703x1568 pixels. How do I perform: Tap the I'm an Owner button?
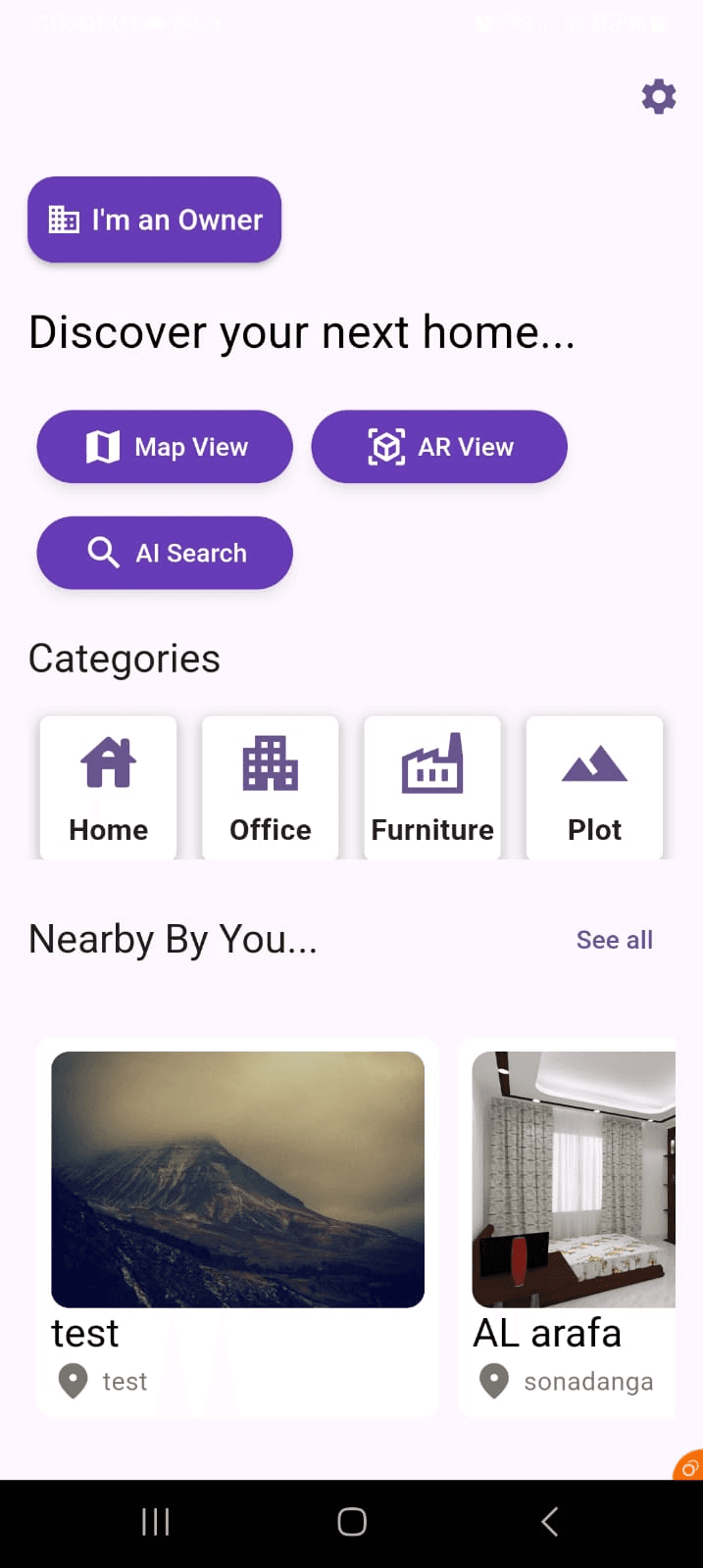pos(155,220)
